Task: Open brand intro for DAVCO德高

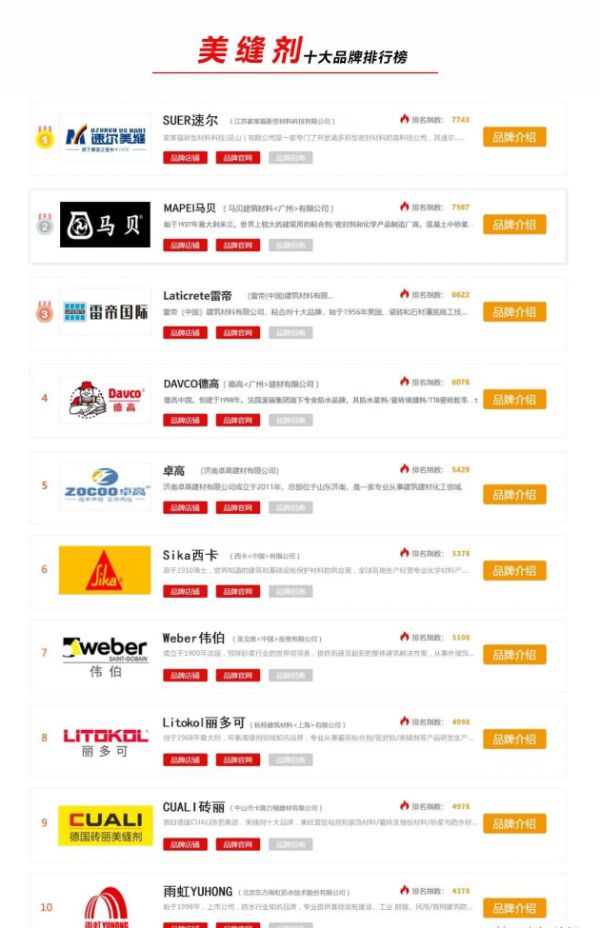Action: (x=514, y=400)
